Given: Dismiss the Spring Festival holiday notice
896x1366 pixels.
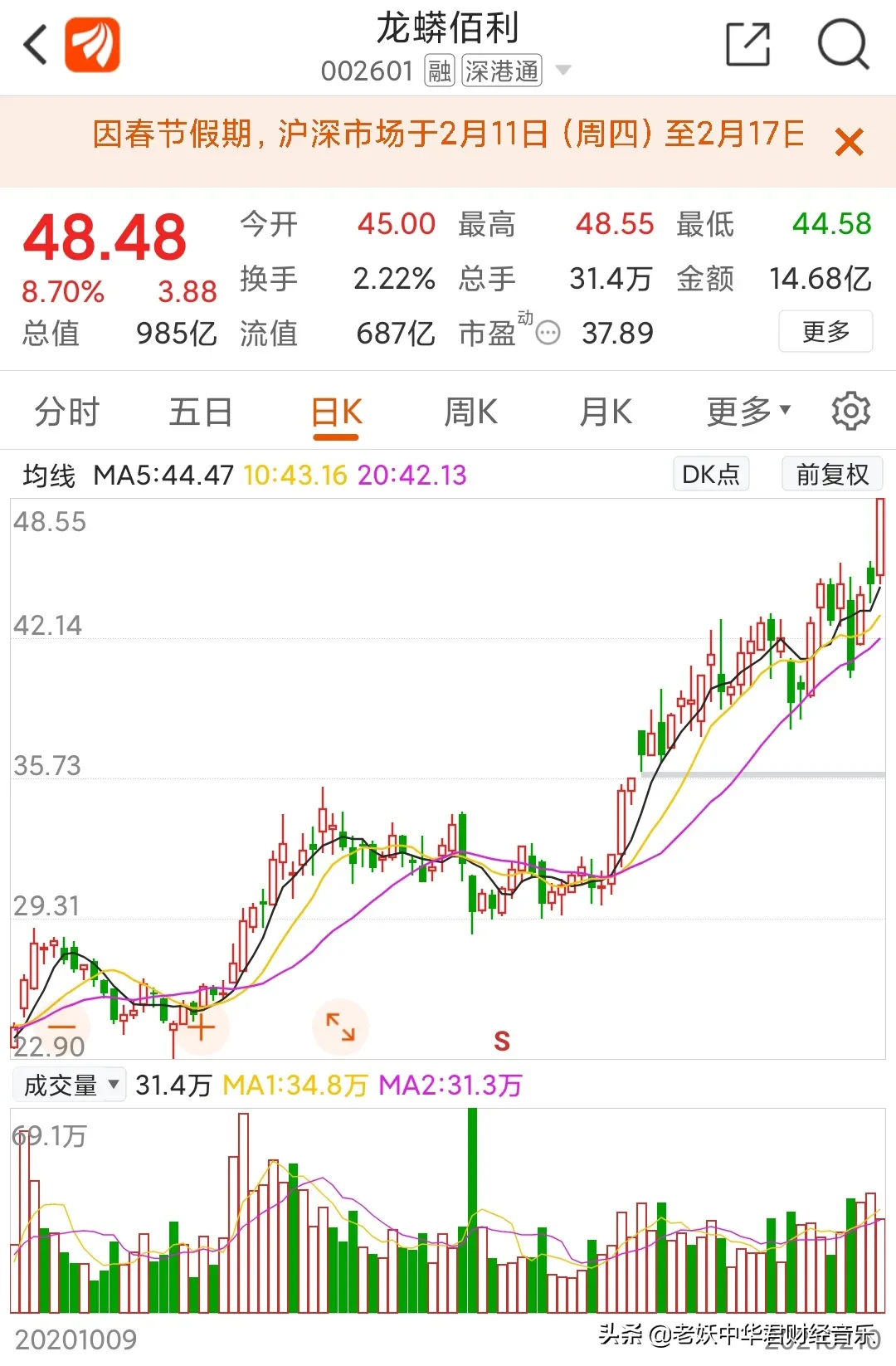Looking at the screenshot, I should 850,142.
